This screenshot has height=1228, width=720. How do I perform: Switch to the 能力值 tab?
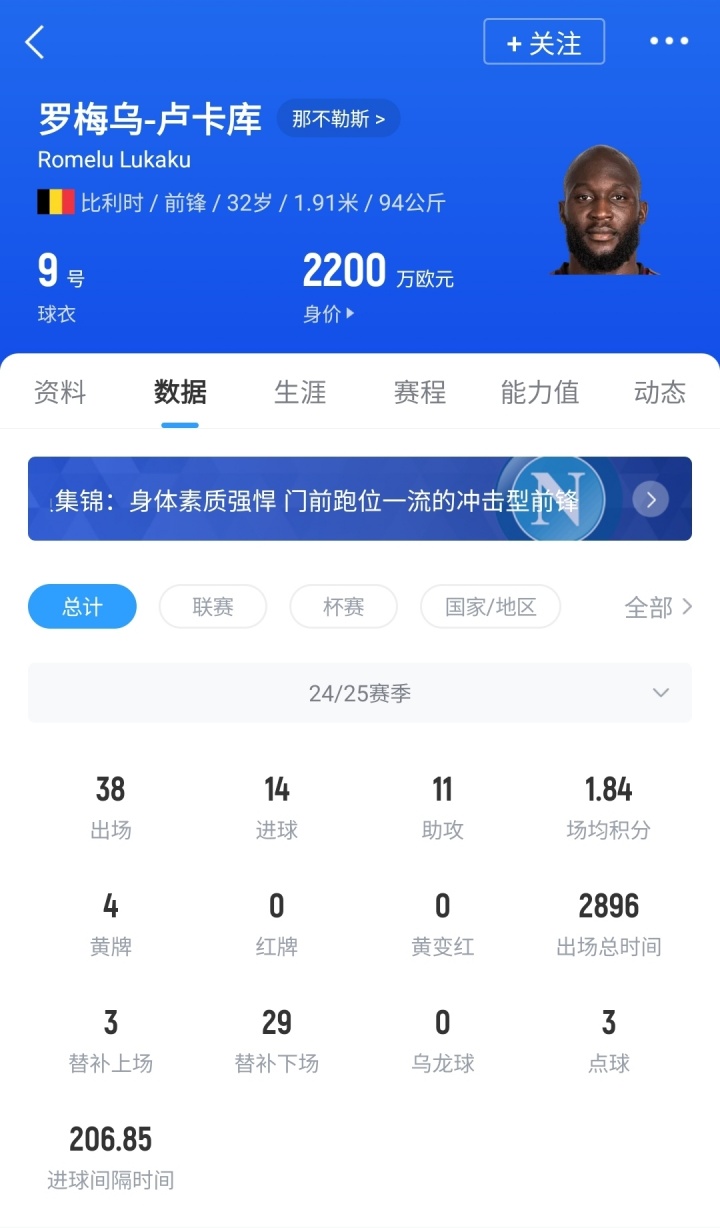pyautogui.click(x=540, y=392)
